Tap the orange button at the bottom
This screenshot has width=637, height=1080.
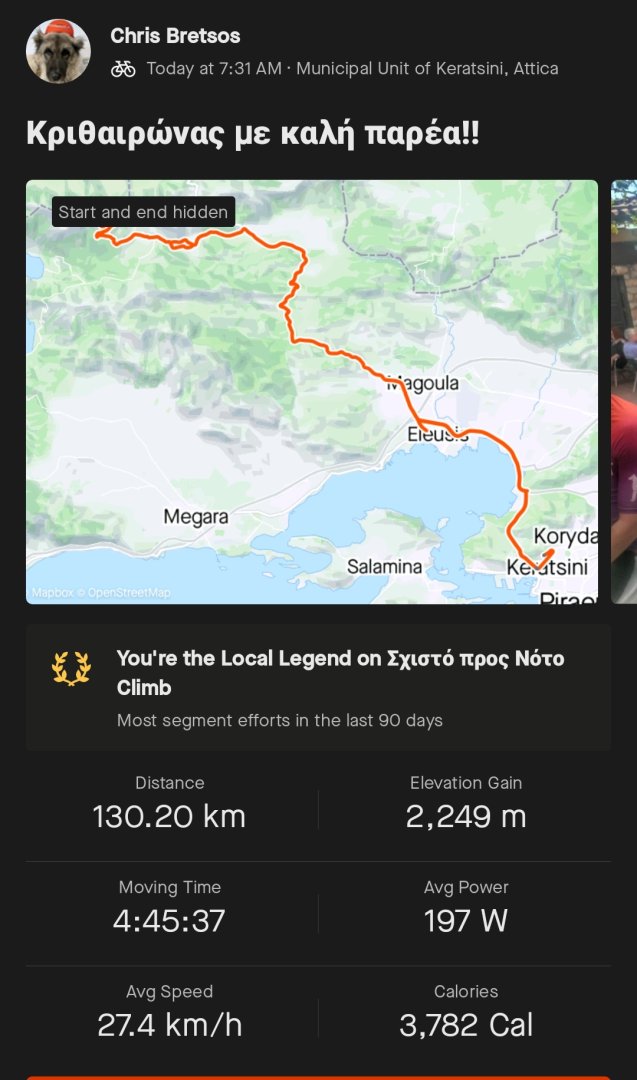click(318, 1077)
